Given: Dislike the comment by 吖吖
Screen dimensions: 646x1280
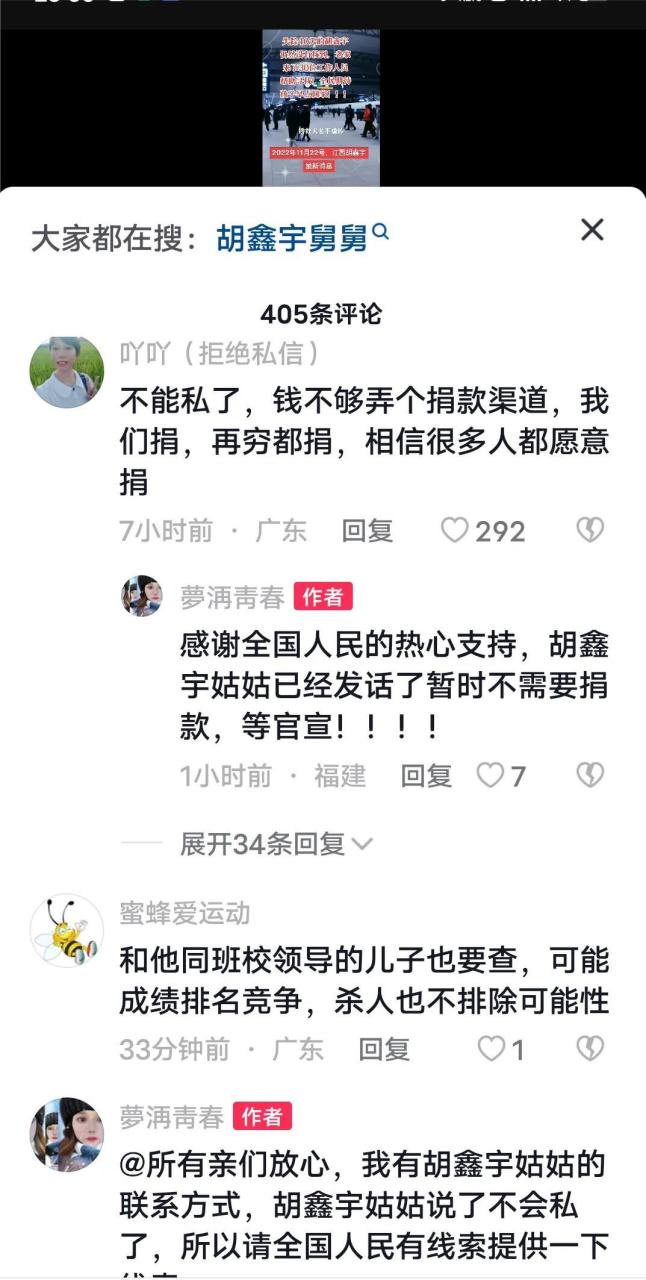Looking at the screenshot, I should [590, 530].
